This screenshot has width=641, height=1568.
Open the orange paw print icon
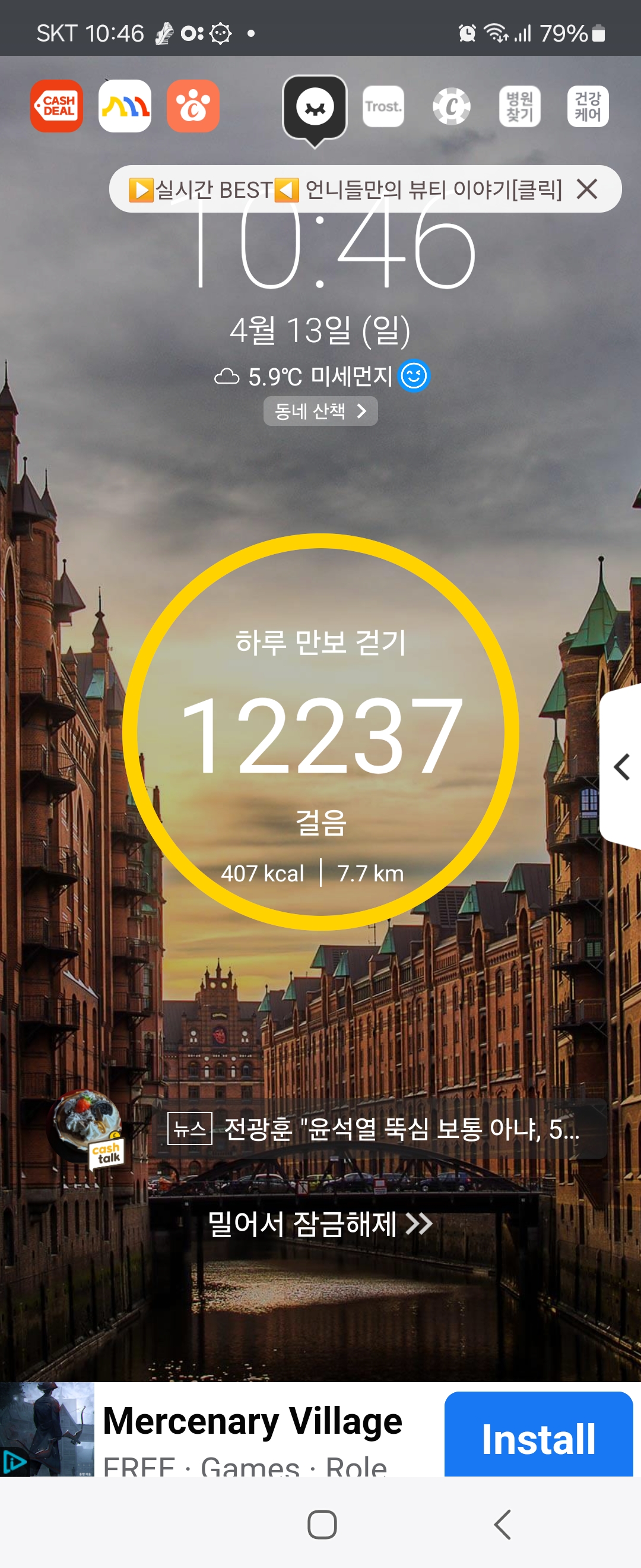pyautogui.click(x=193, y=106)
